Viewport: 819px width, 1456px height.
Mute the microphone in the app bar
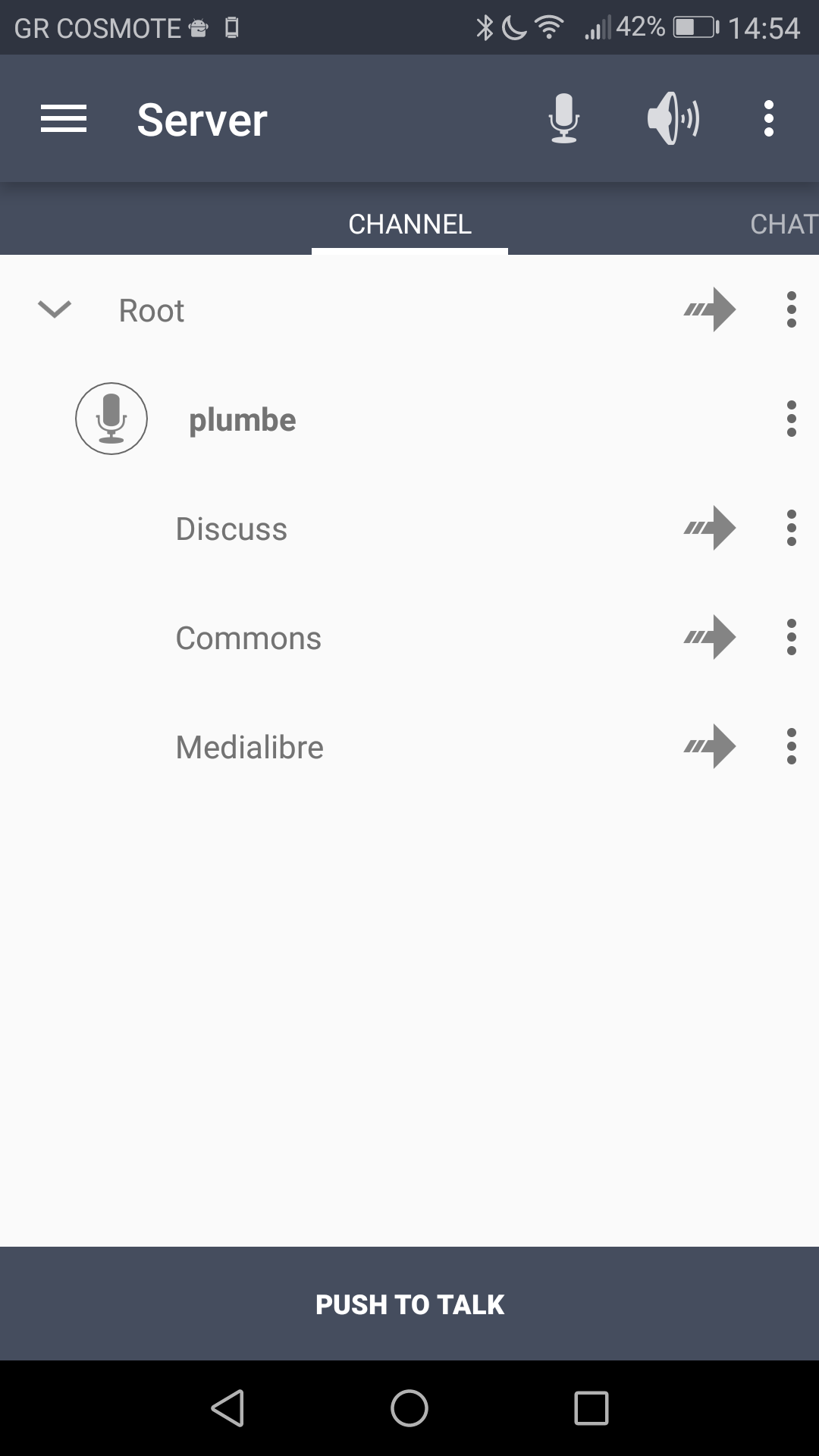click(563, 119)
